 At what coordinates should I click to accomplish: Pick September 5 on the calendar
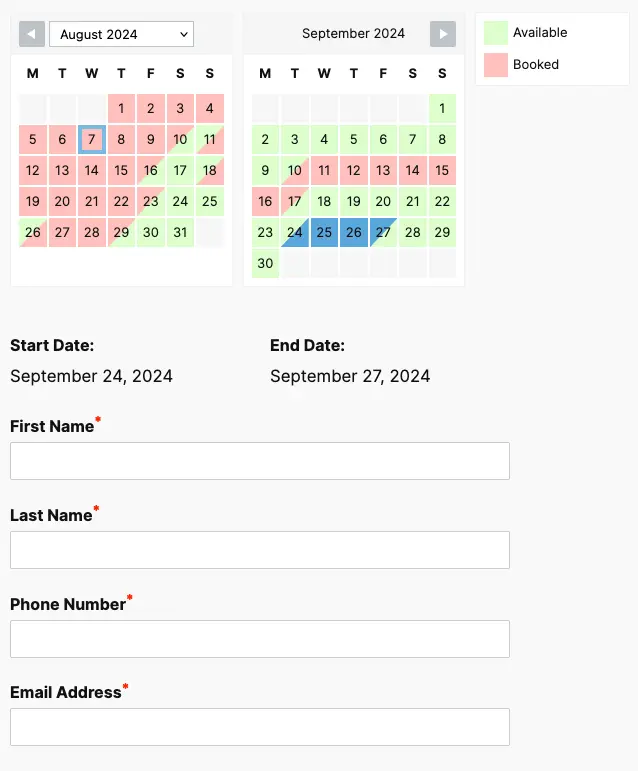[x=354, y=139]
